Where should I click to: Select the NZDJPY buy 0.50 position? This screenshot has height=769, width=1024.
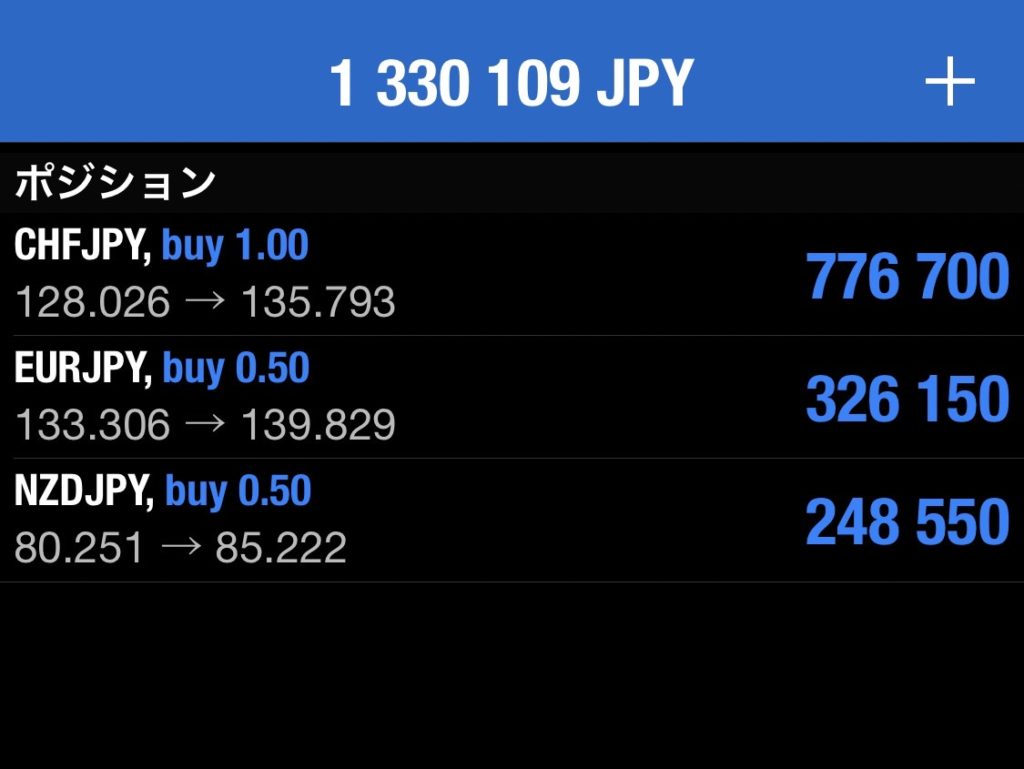pyautogui.click(x=510, y=520)
